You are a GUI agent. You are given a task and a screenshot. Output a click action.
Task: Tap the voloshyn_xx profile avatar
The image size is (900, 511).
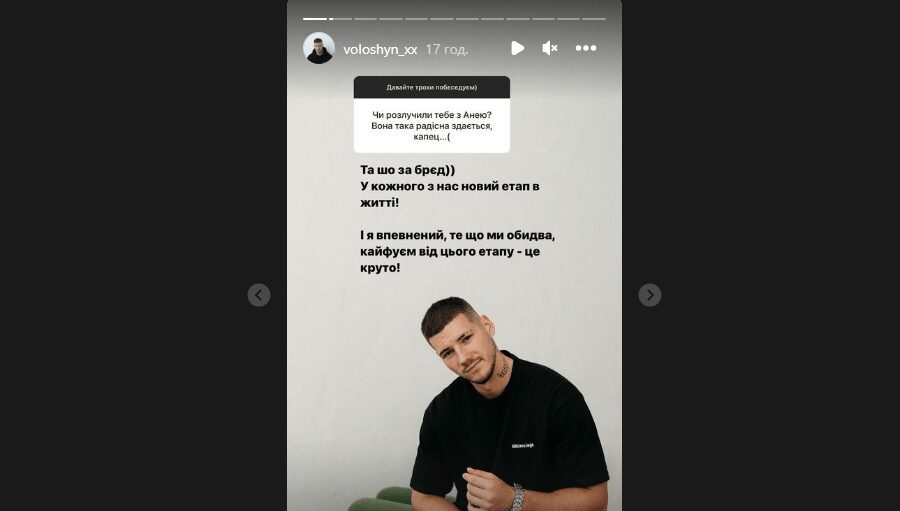319,48
